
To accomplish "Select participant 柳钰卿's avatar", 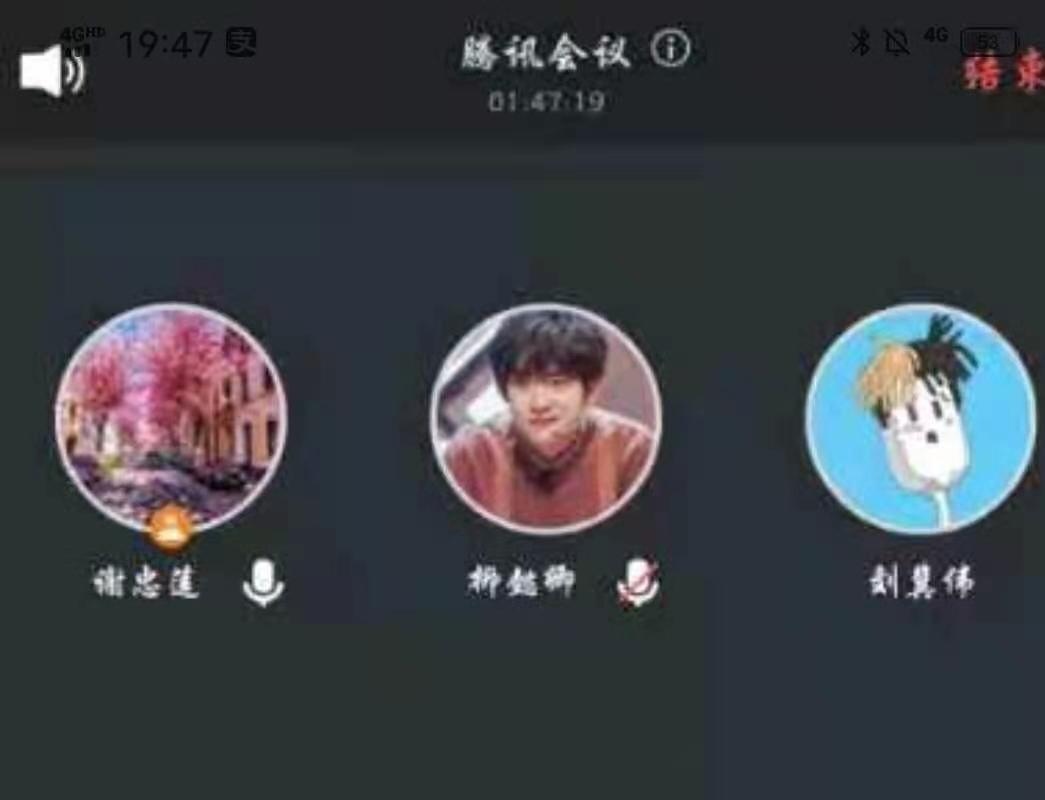I will click(546, 418).
